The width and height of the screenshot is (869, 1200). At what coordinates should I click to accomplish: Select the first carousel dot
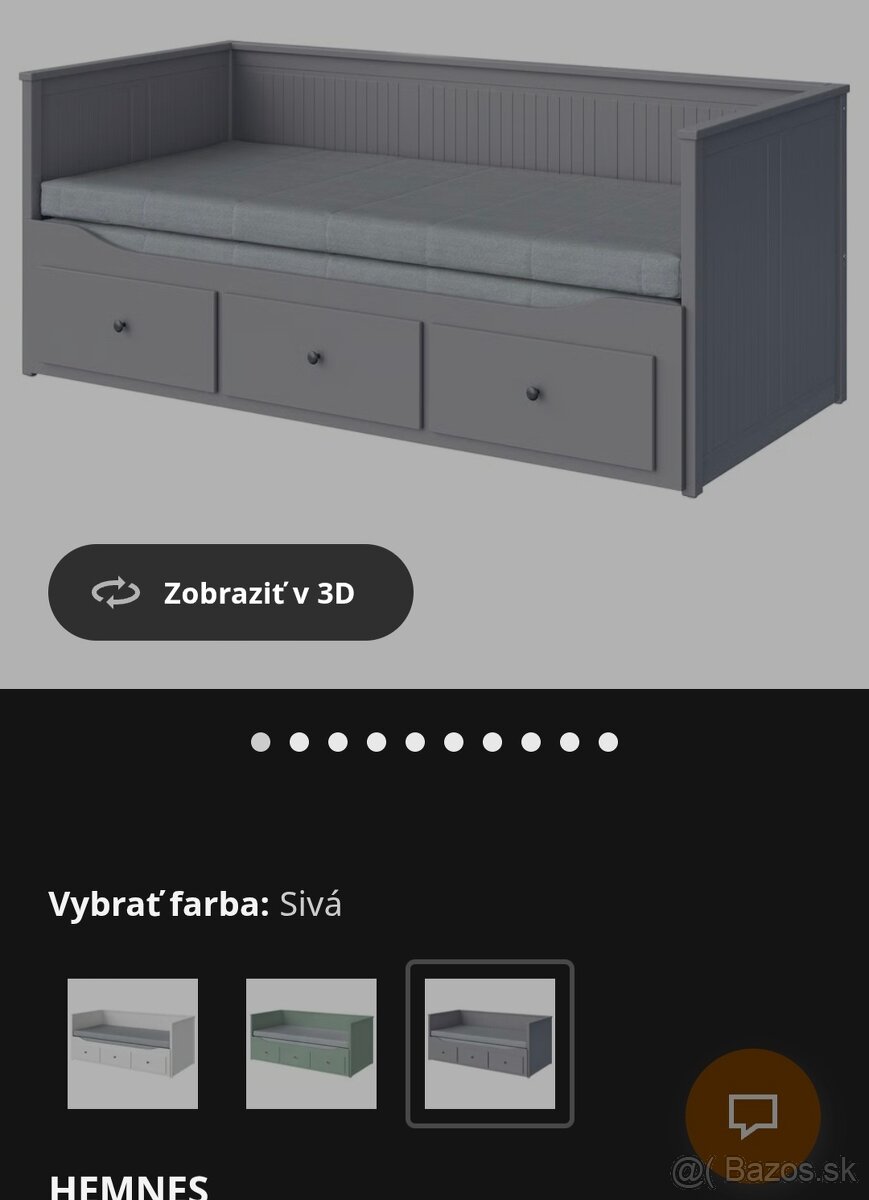point(262,742)
